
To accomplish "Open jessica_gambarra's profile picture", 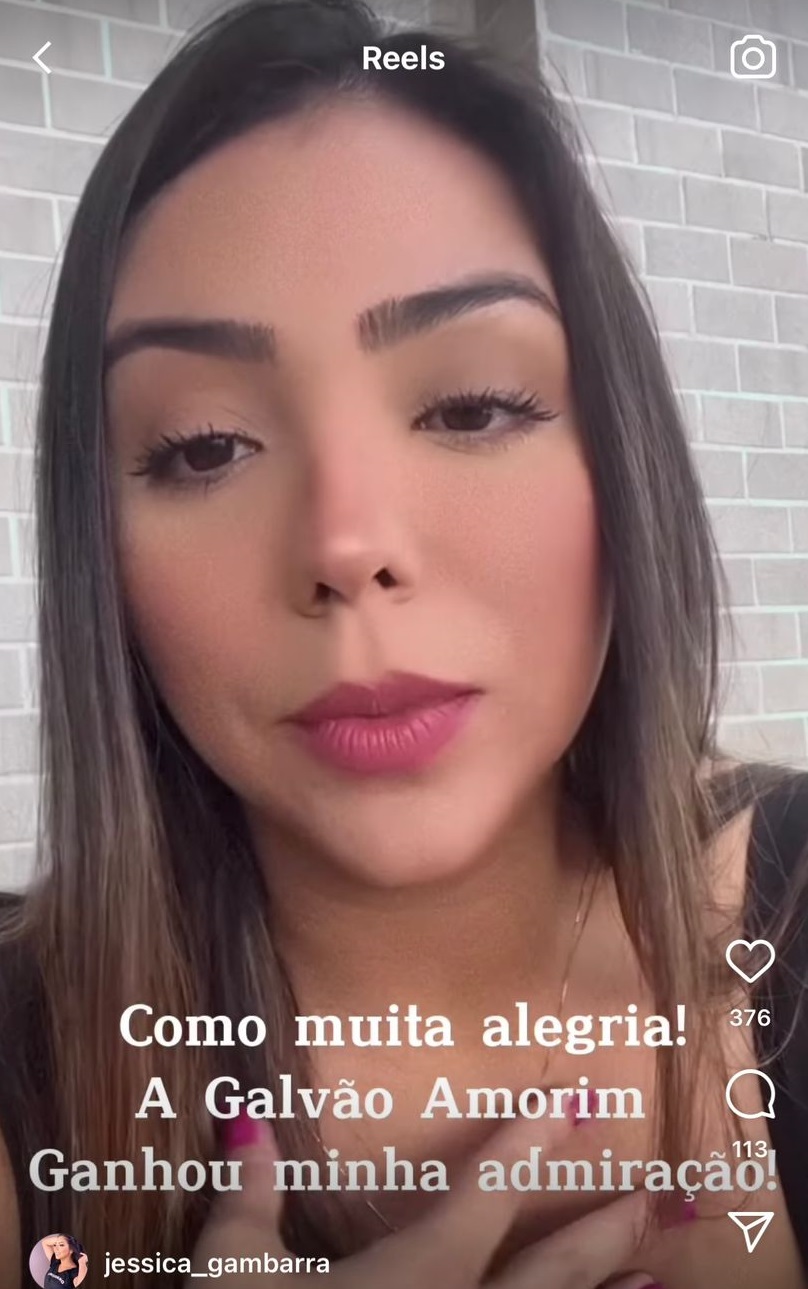I will (58, 1262).
